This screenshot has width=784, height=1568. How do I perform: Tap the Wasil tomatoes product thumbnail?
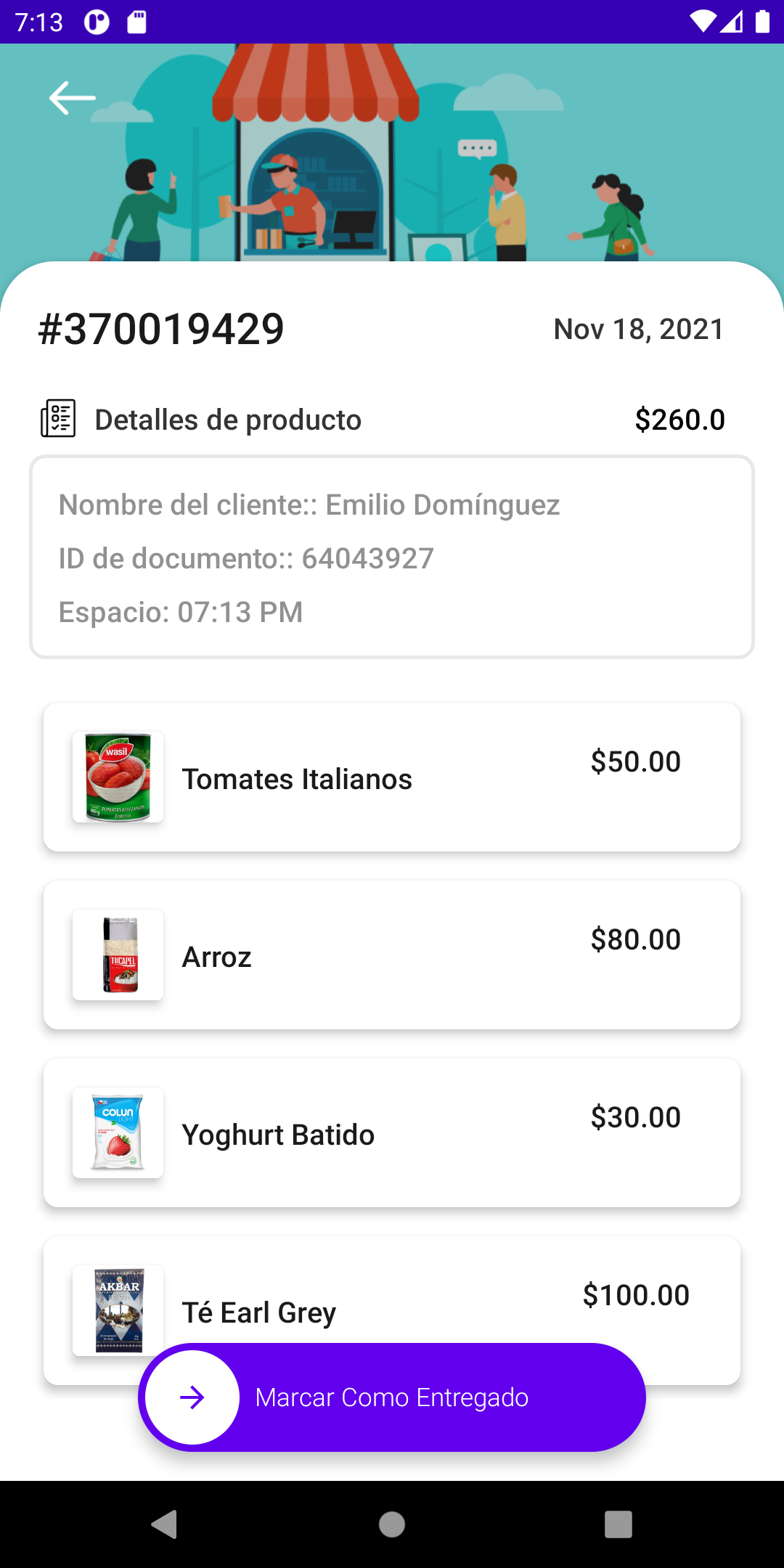point(117,777)
